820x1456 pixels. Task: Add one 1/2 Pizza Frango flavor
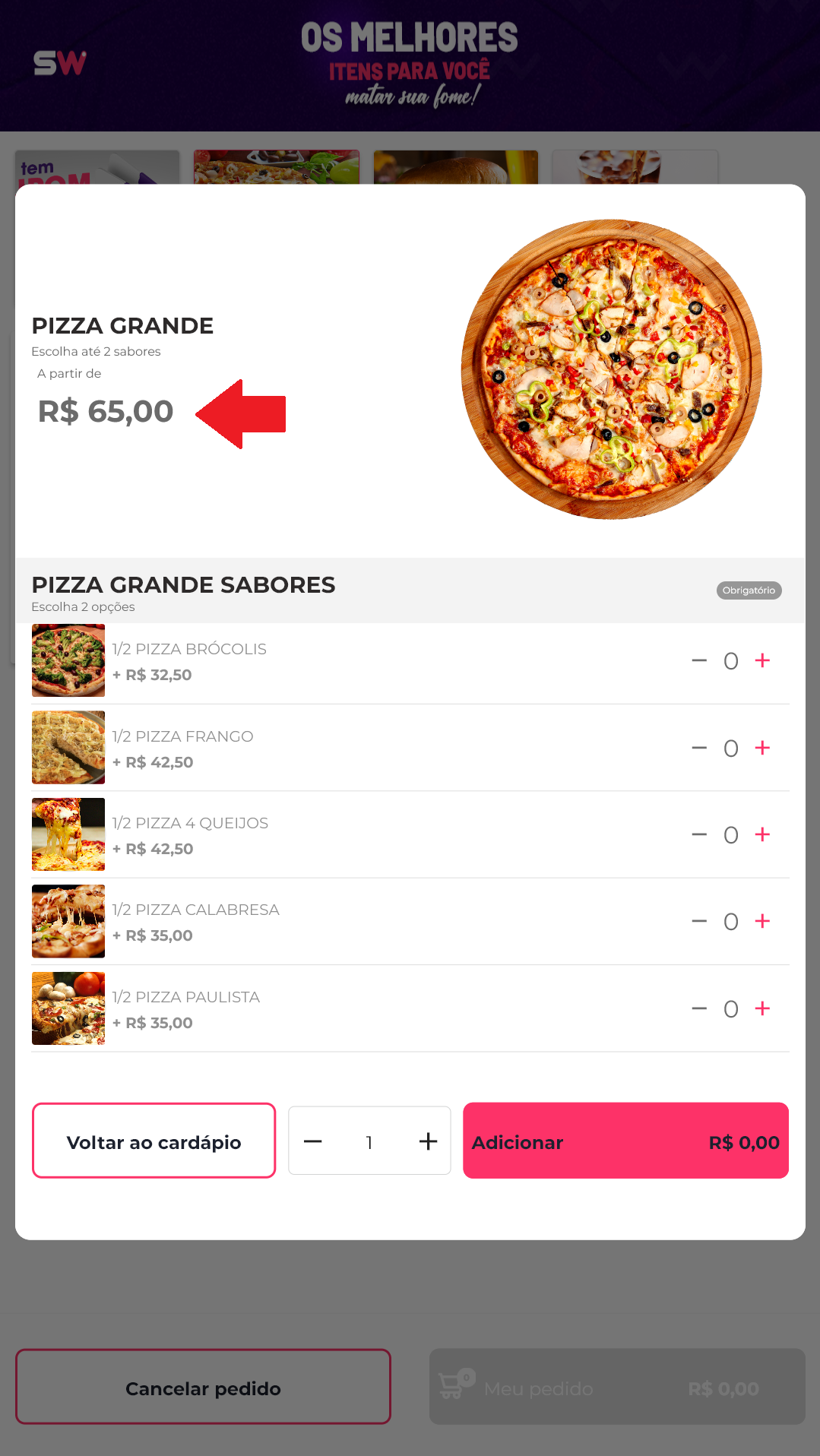coord(762,748)
